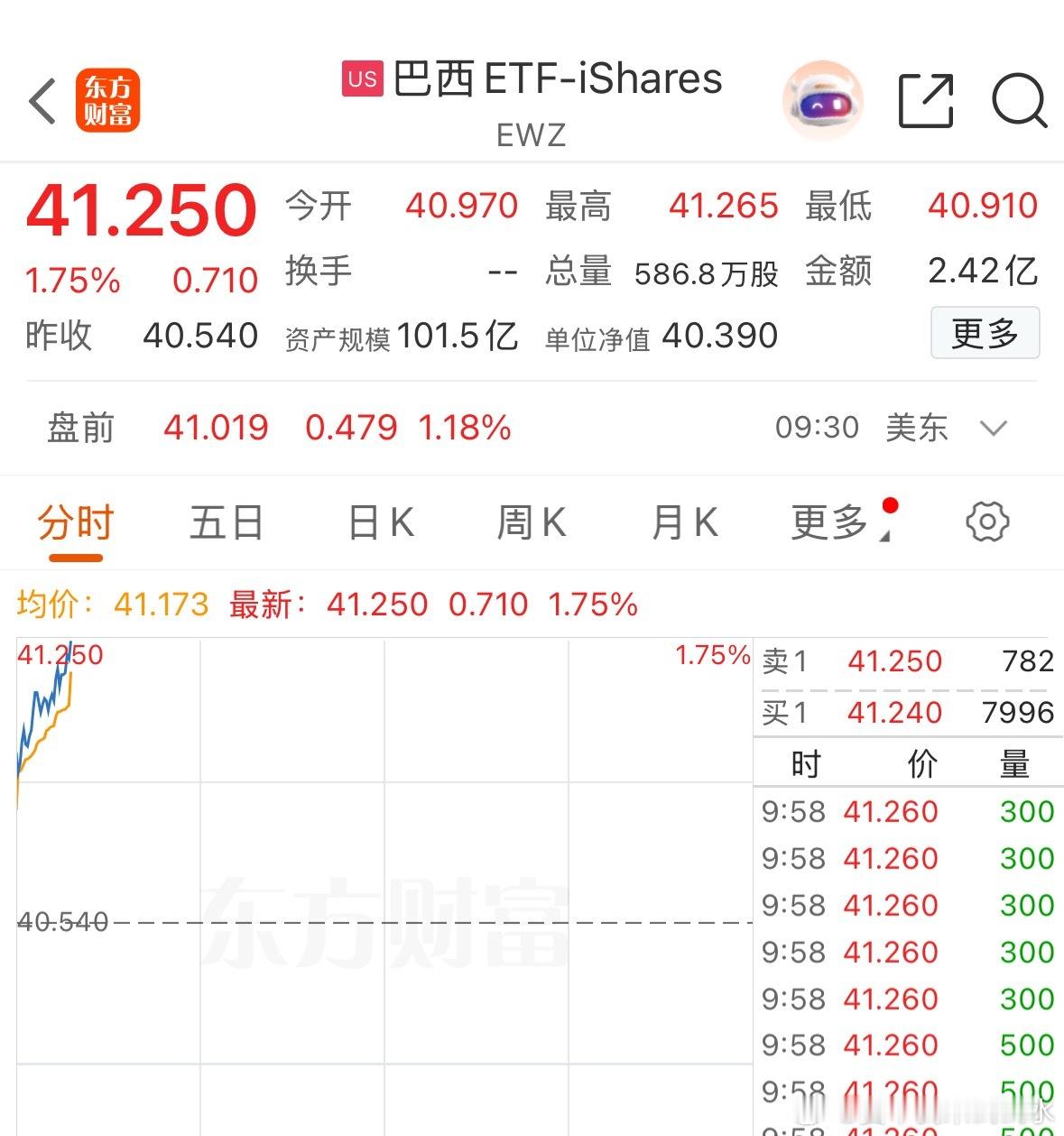Open the 更多 chart options menu
Viewport: 1064px width, 1136px height.
tap(828, 522)
